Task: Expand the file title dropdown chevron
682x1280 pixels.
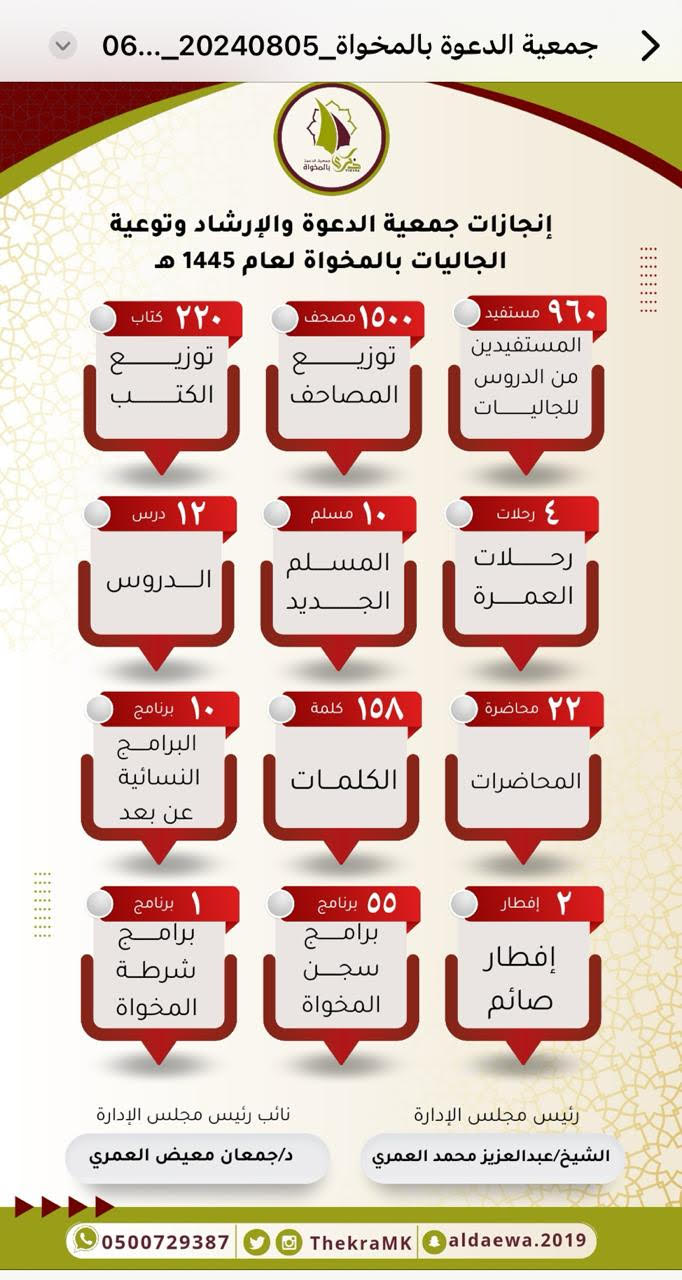Action: (x=63, y=46)
